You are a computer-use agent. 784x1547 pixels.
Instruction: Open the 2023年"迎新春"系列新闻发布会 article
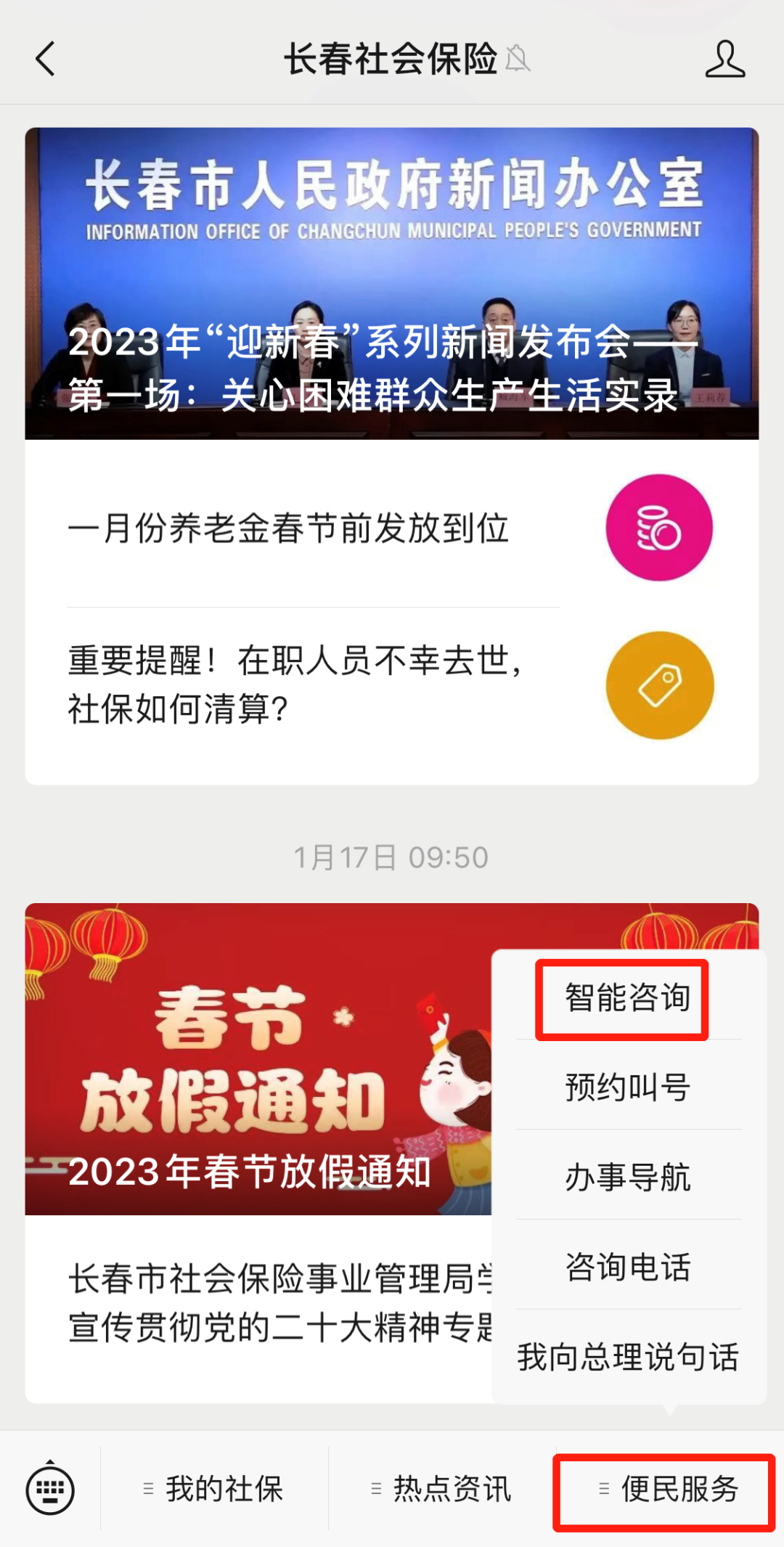[392, 283]
